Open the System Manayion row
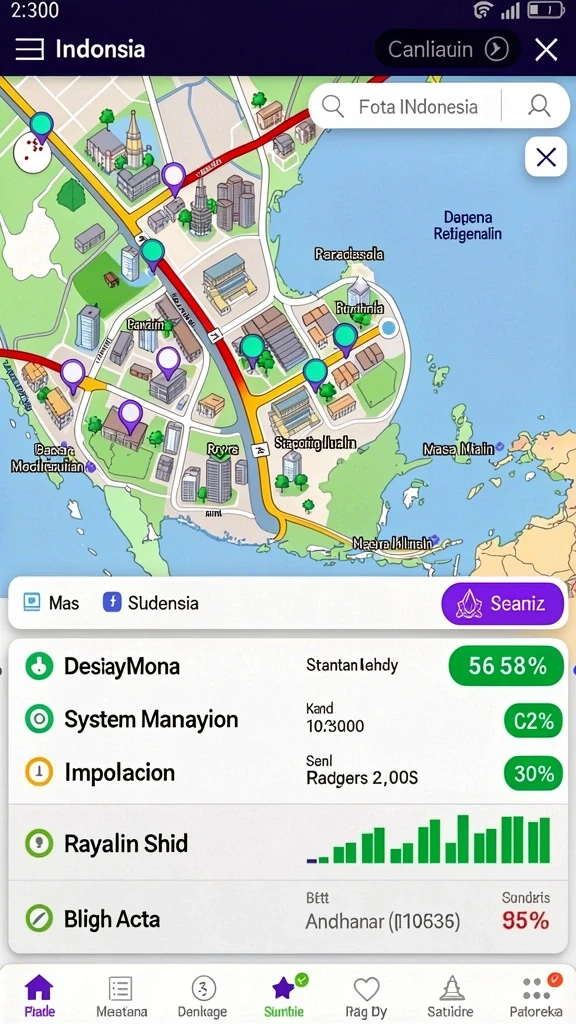576x1024 pixels. click(x=288, y=720)
